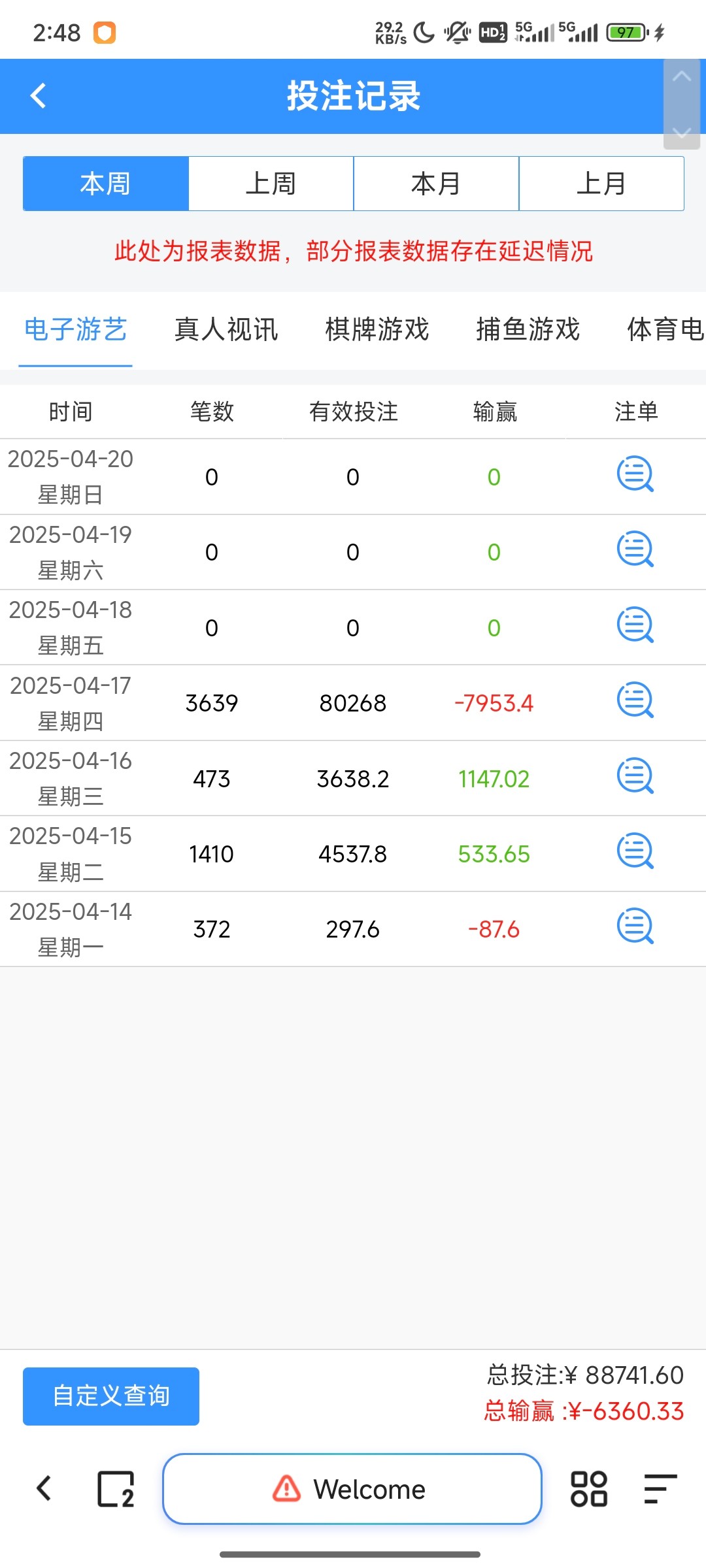The height and width of the screenshot is (1568, 706).
Task: Open the 真人视讯 category tab
Action: pos(226,329)
